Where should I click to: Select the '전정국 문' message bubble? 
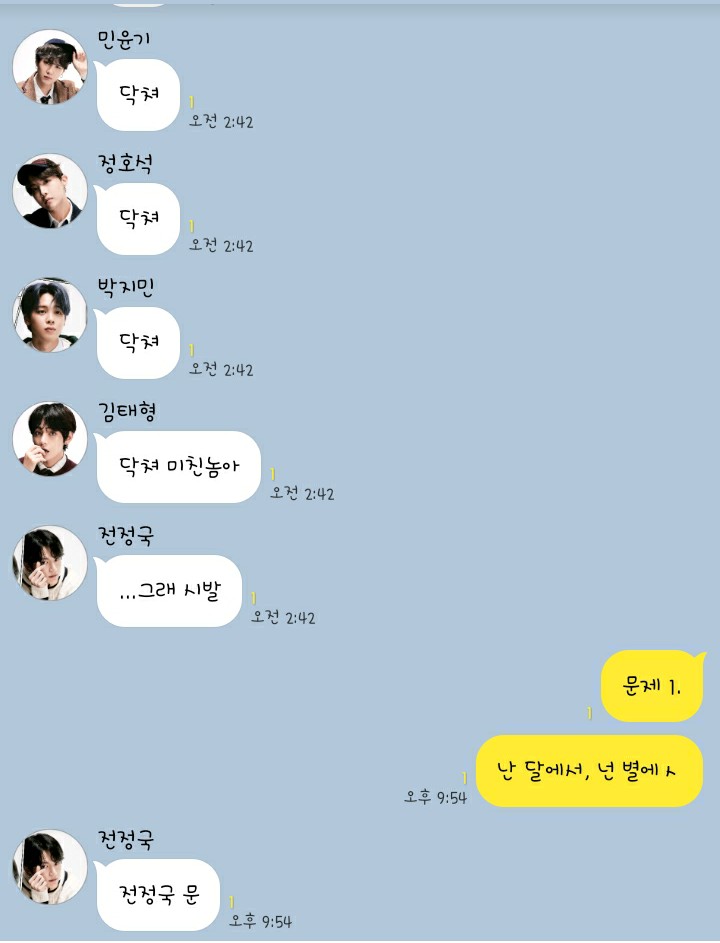pos(158,896)
